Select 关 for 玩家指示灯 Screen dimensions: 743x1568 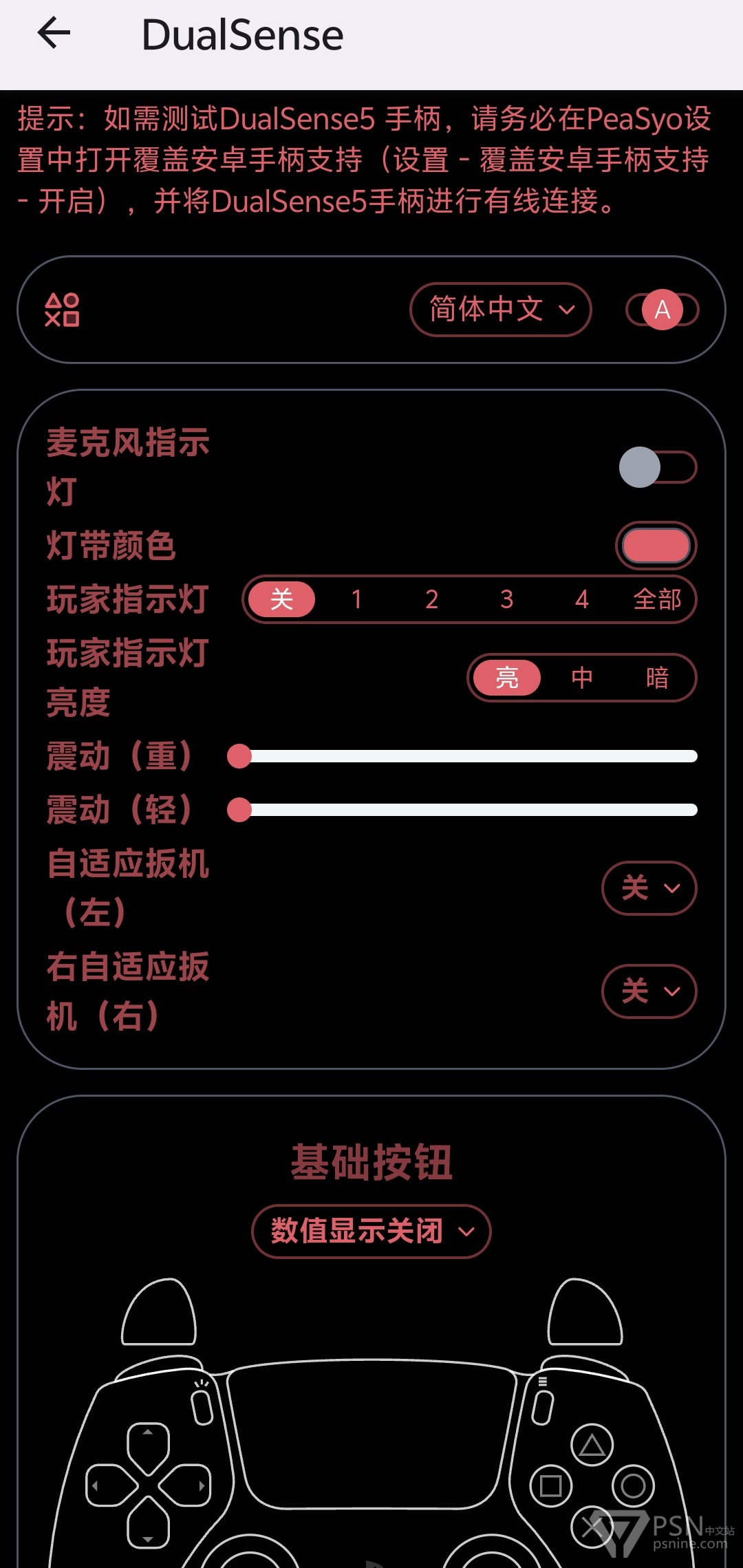click(281, 599)
